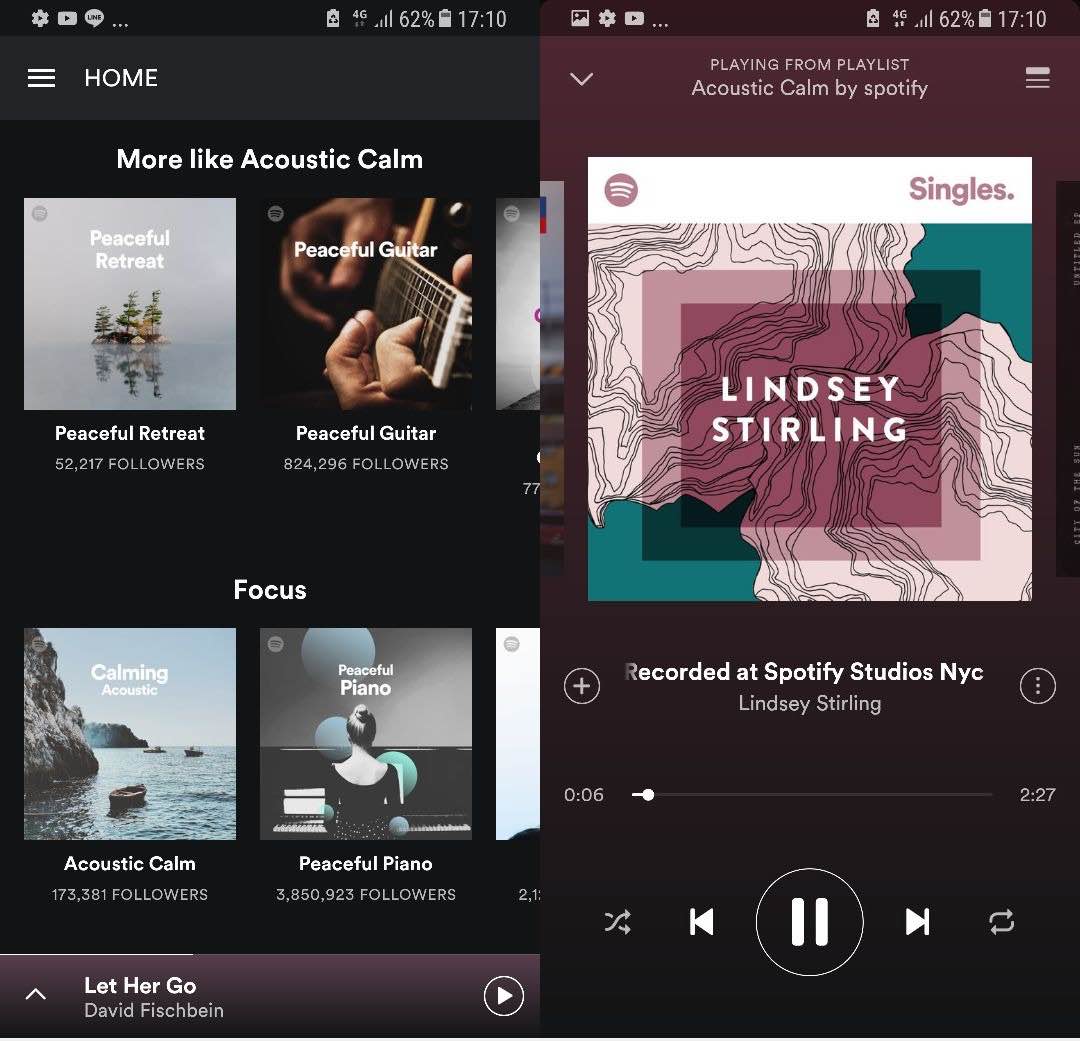Expand the mini player with up chevron

pos(36,995)
